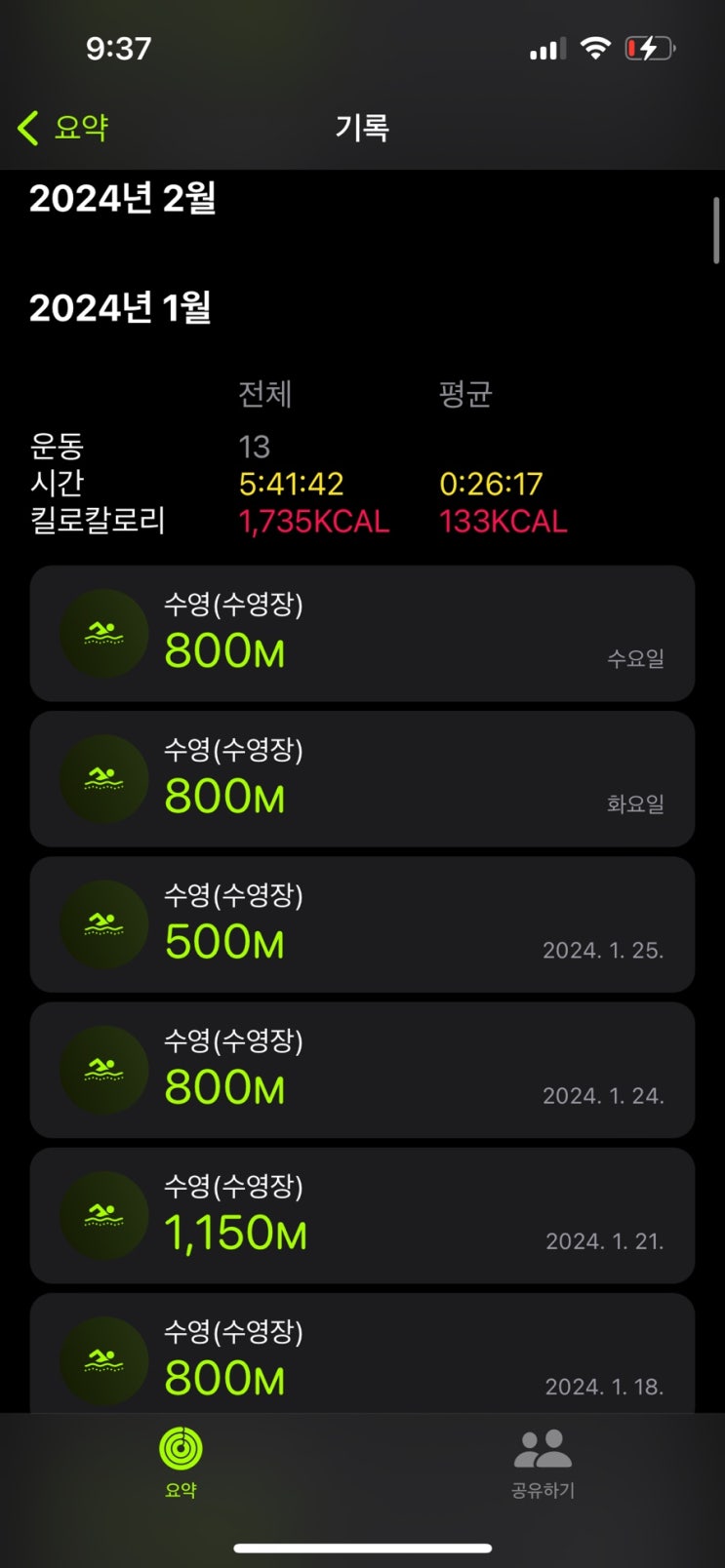Viewport: 725px width, 1568px height.
Task: Open the 화요일 800M swim workout
Action: tap(362, 779)
